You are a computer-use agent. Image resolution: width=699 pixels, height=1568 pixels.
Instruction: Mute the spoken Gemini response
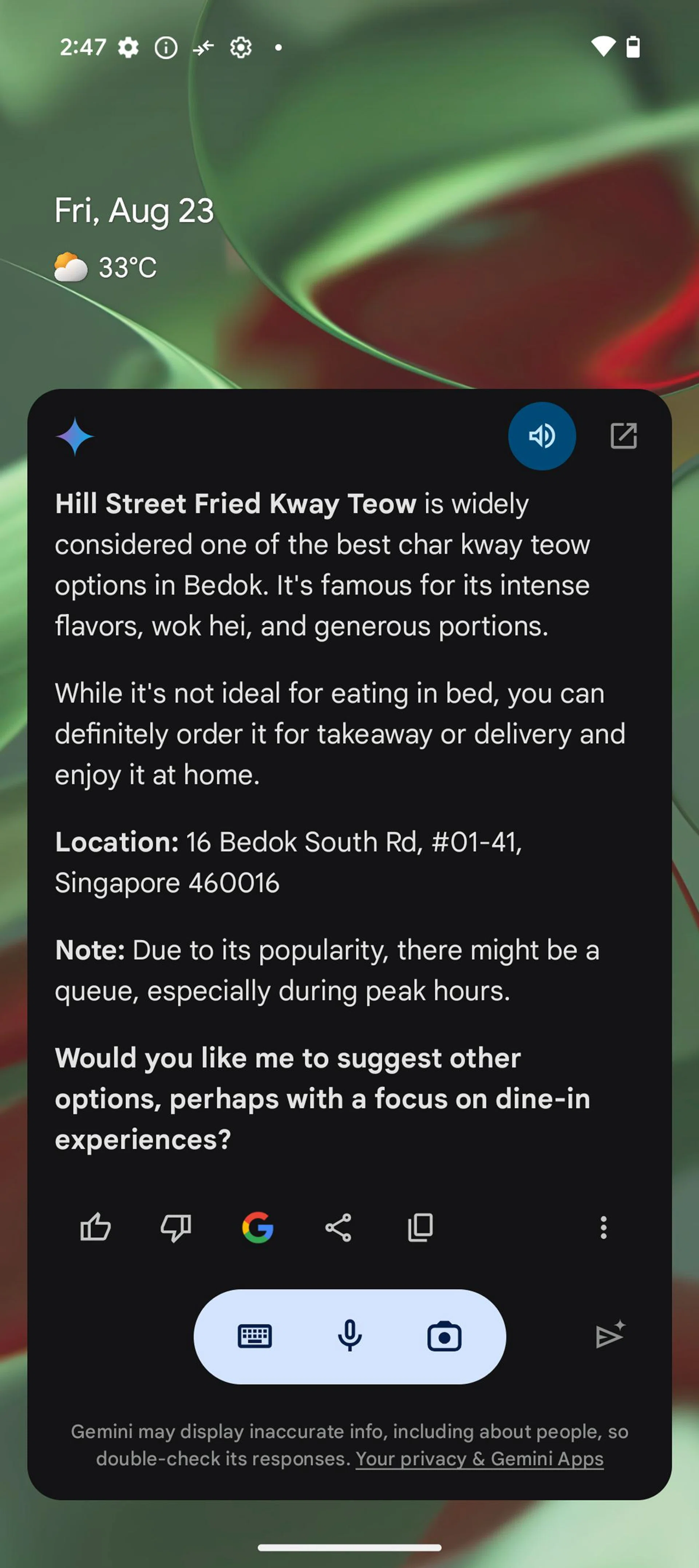(541, 436)
